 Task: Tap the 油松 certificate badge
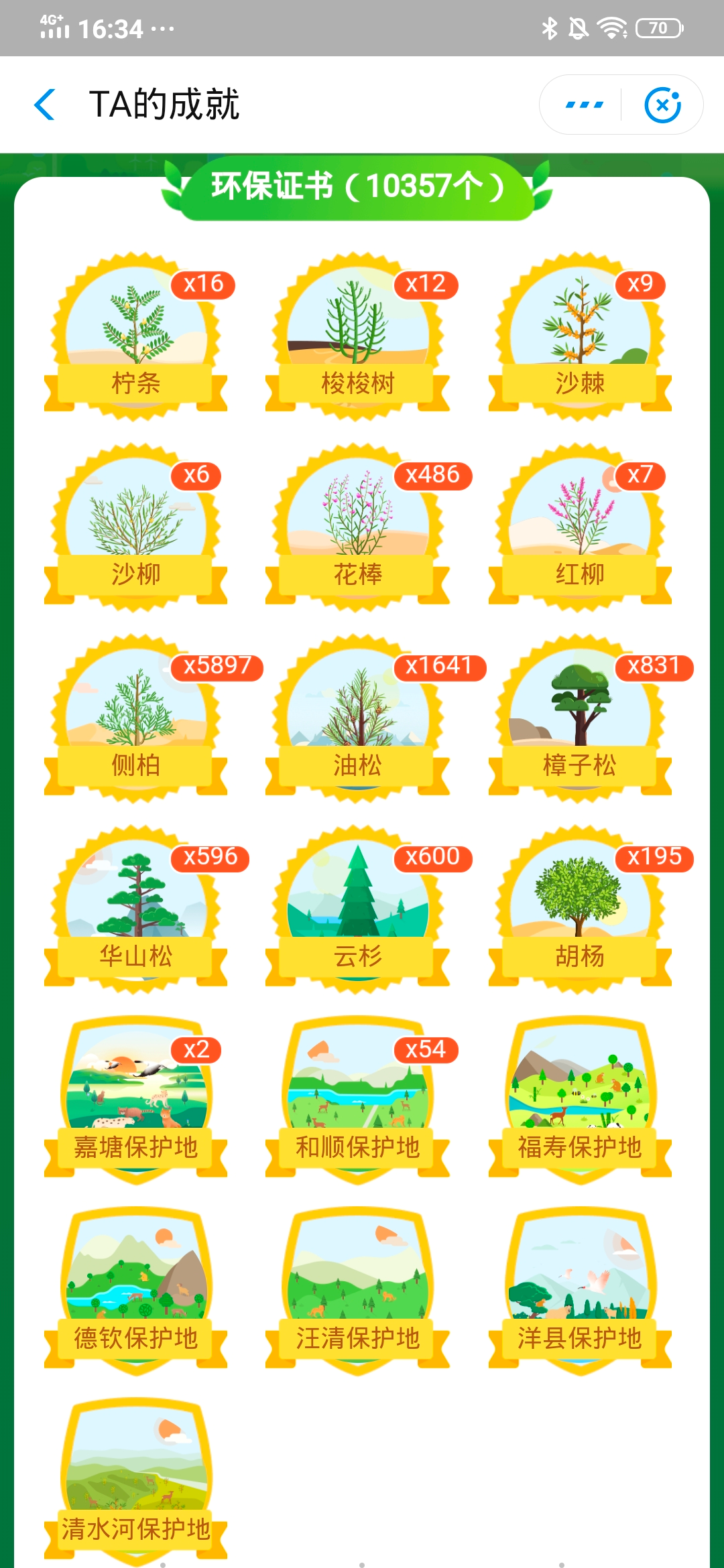357,717
